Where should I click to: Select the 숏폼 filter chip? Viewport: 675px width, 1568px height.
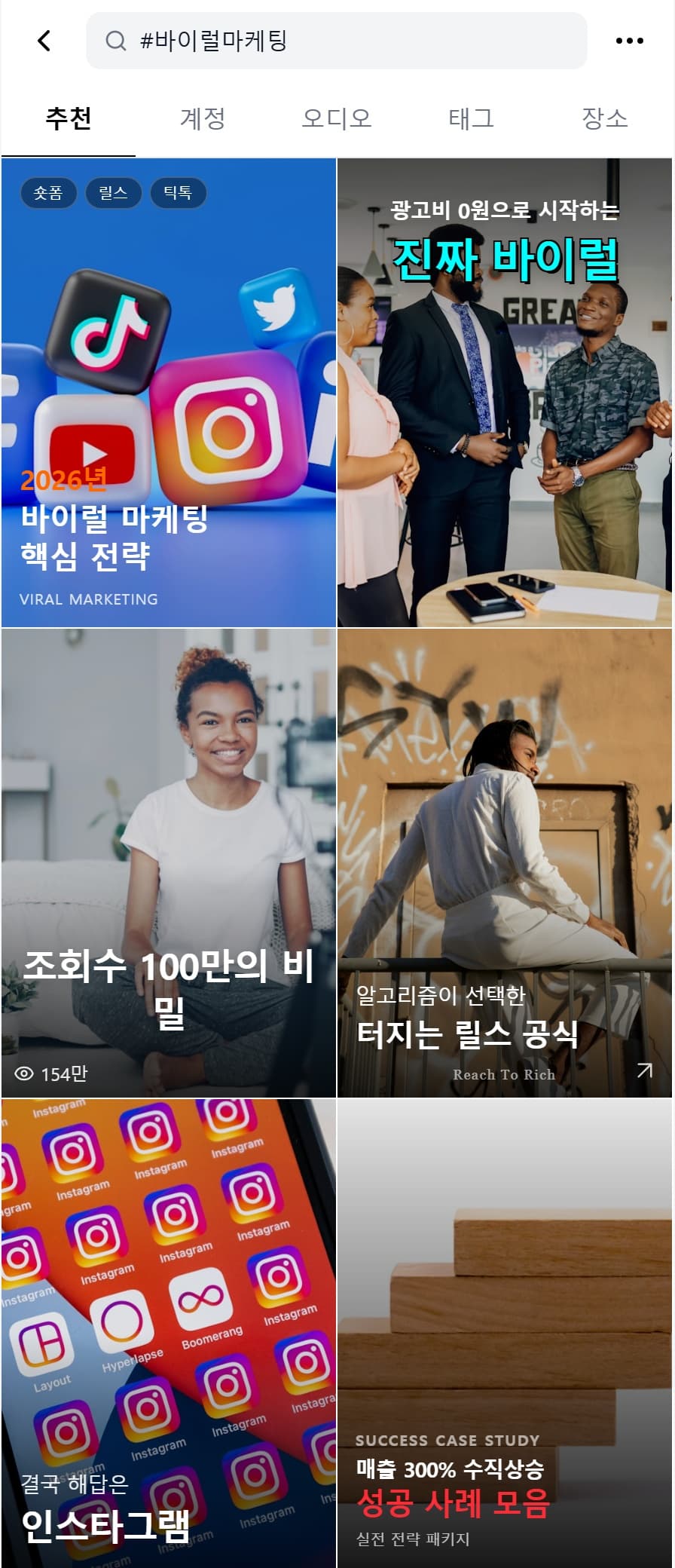pos(48,192)
